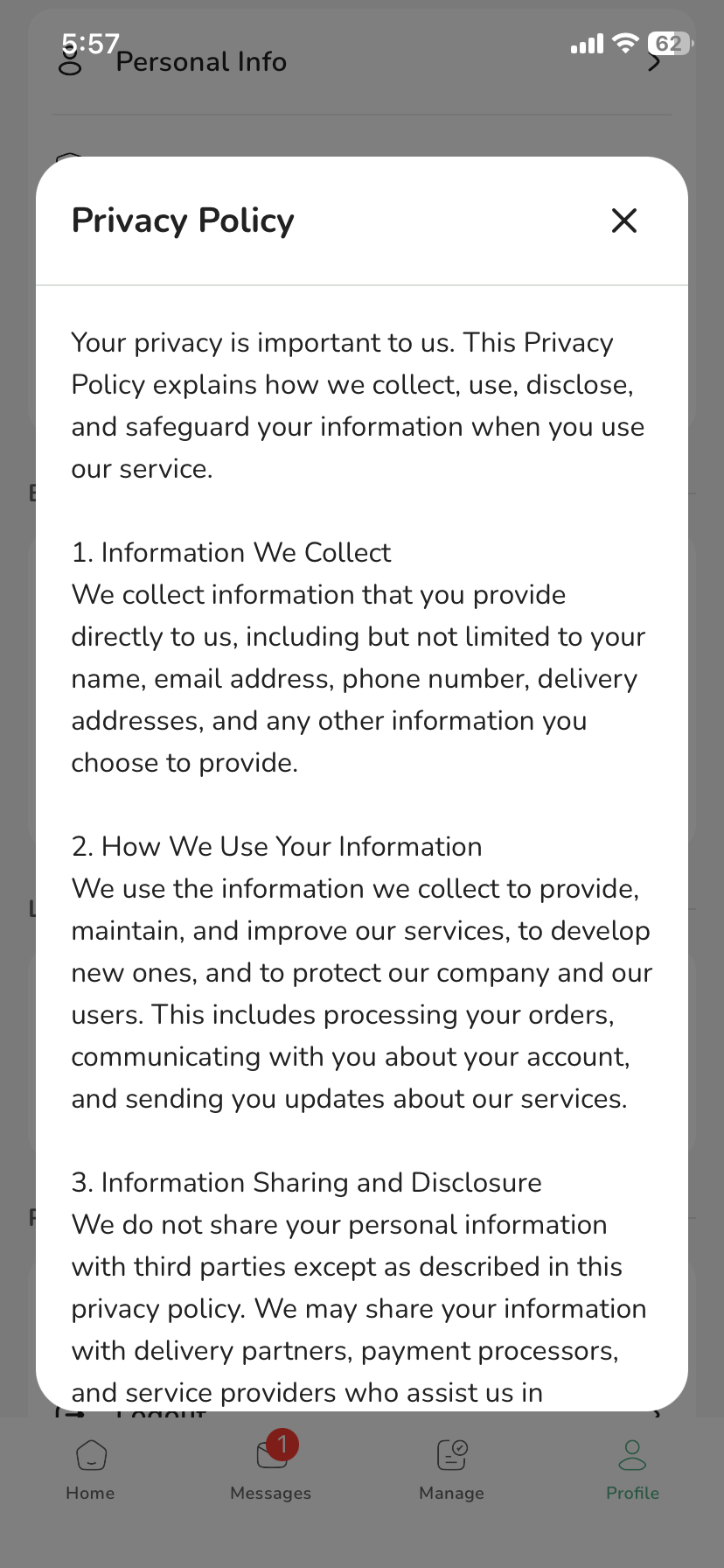Open the Messages tab

coord(271,1470)
